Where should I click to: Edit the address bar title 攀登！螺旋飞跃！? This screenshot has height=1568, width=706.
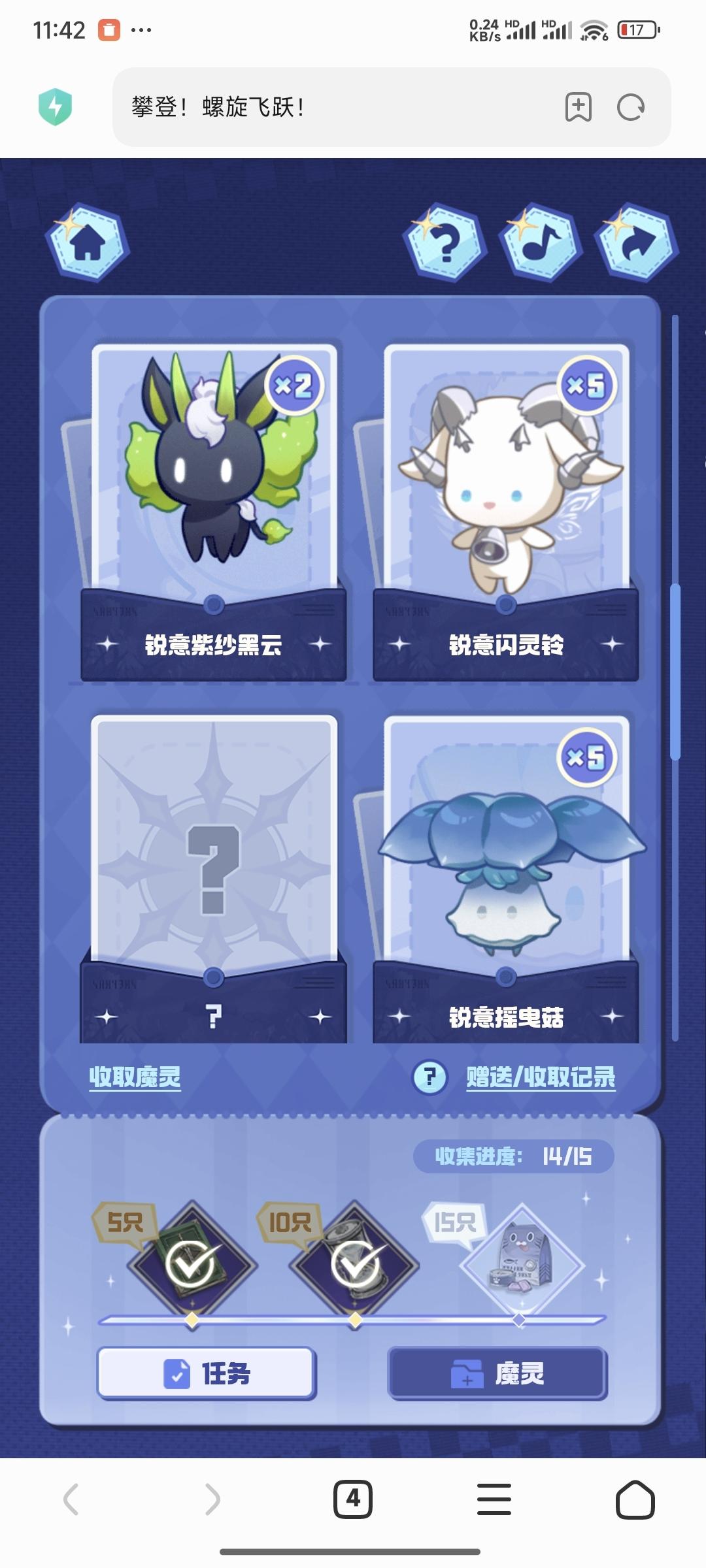pos(327,107)
